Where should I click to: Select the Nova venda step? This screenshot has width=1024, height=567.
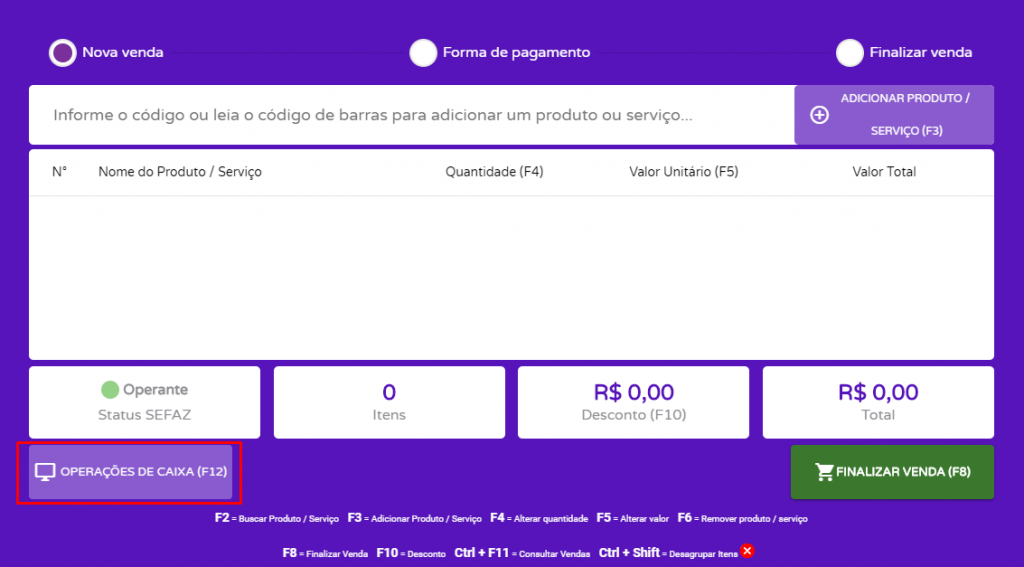point(106,53)
